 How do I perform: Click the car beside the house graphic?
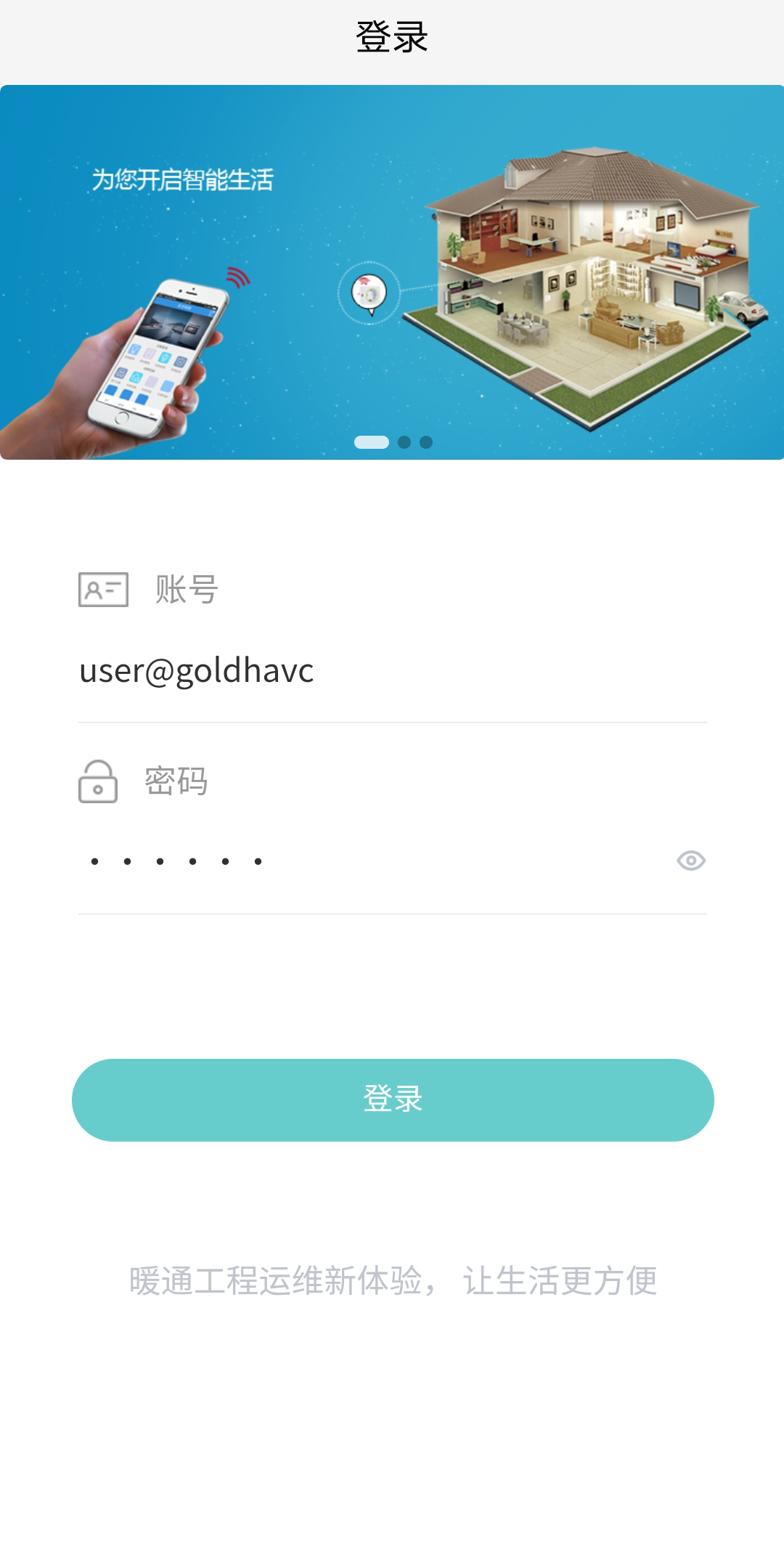pos(742,305)
